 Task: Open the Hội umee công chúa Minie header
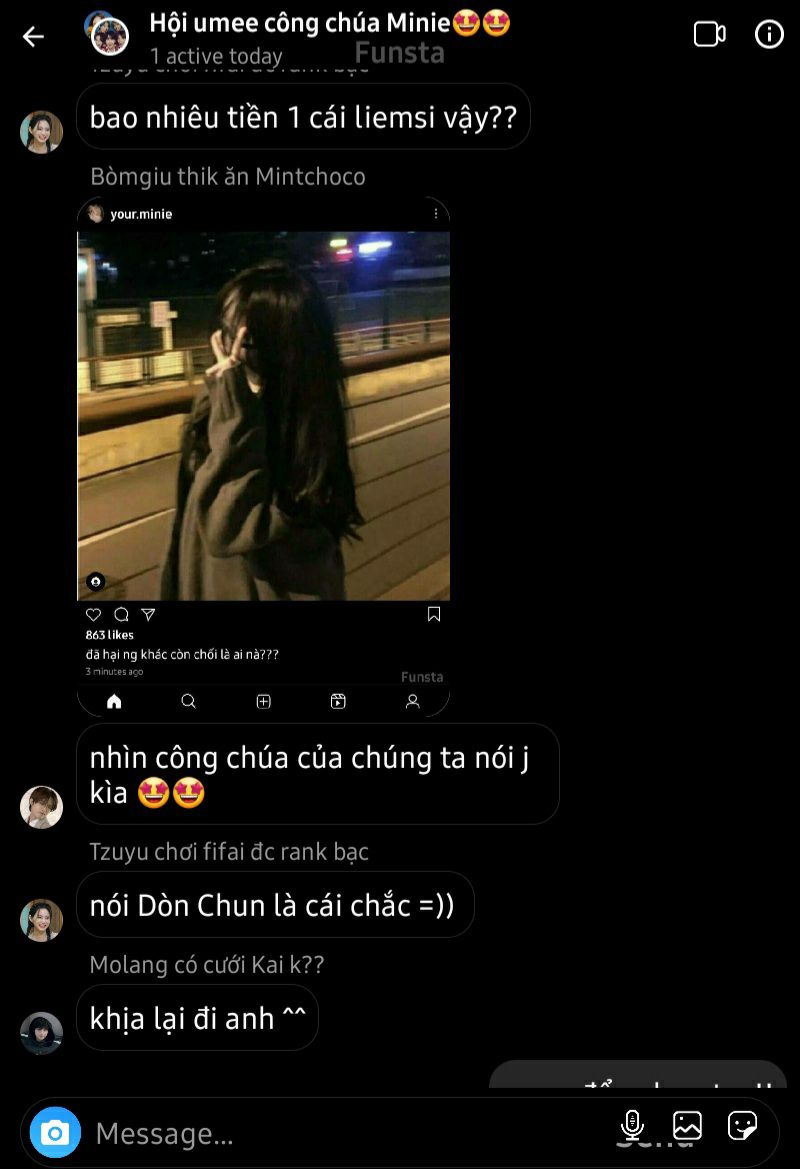click(329, 24)
